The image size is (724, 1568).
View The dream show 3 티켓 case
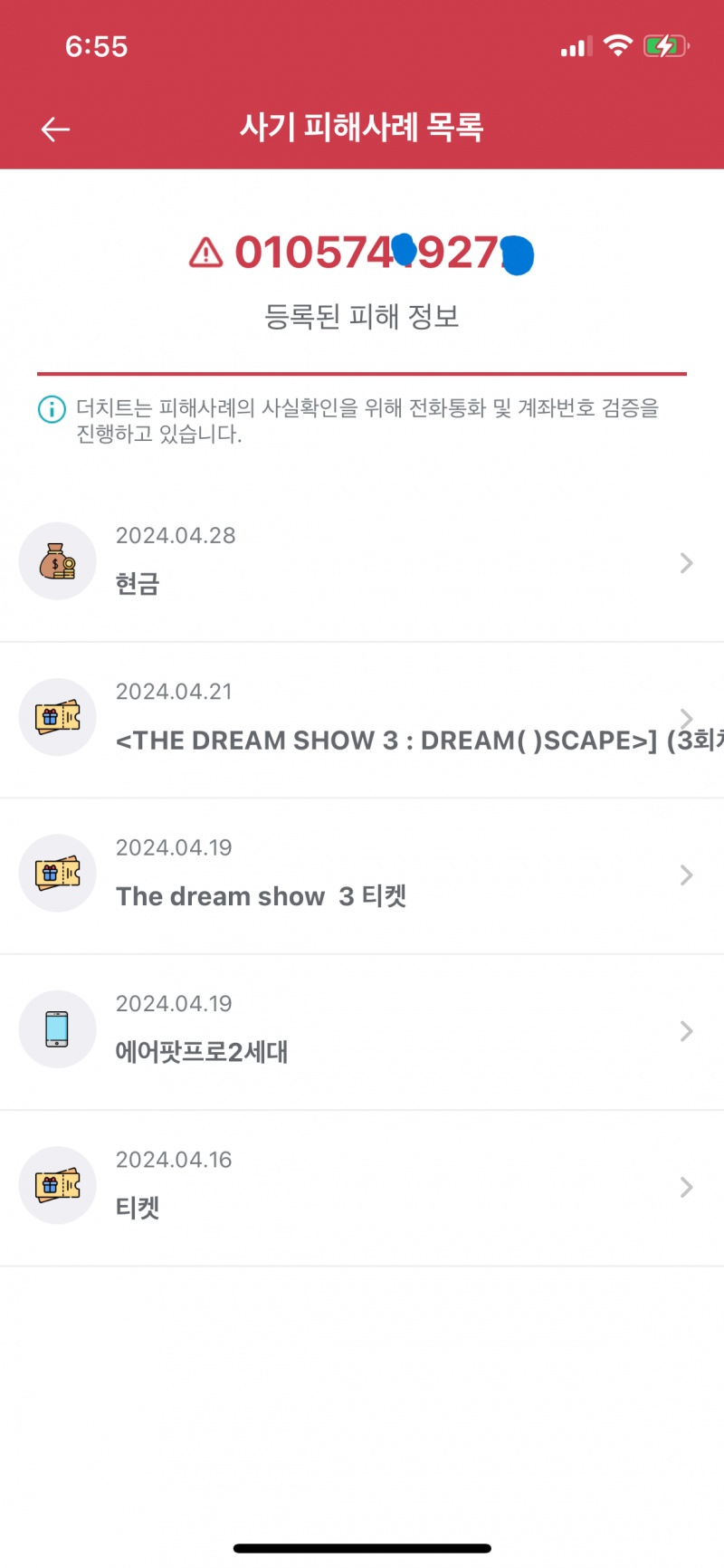click(x=362, y=875)
